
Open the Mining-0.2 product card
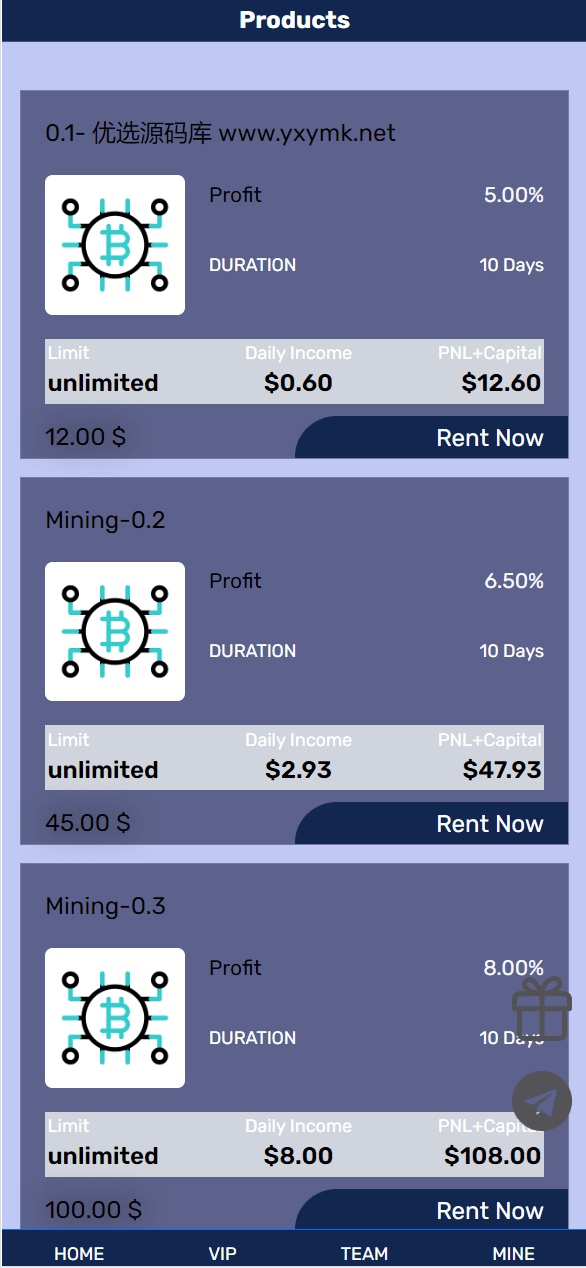(x=294, y=661)
